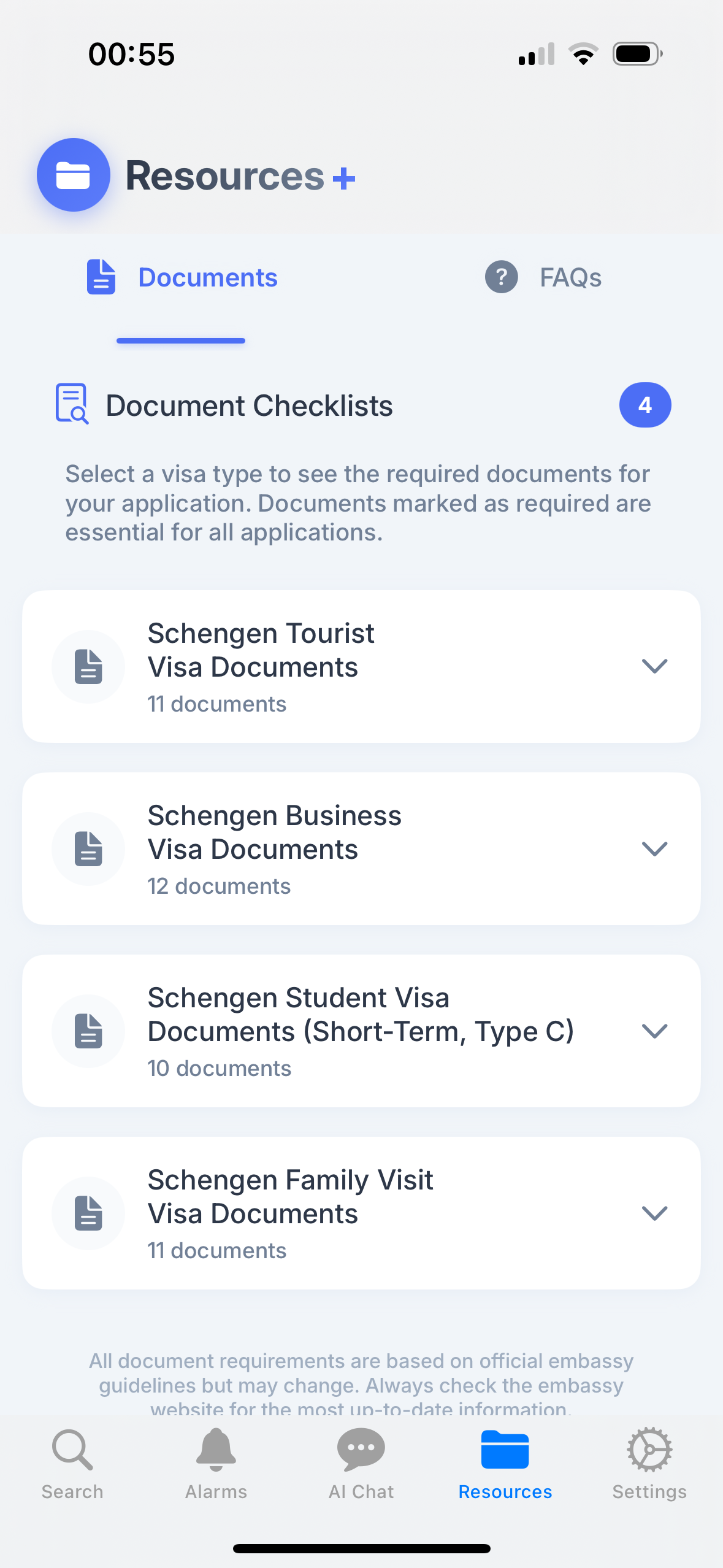
Task: Expand Schengen Family Visit Visa Documents
Action: (x=654, y=1213)
